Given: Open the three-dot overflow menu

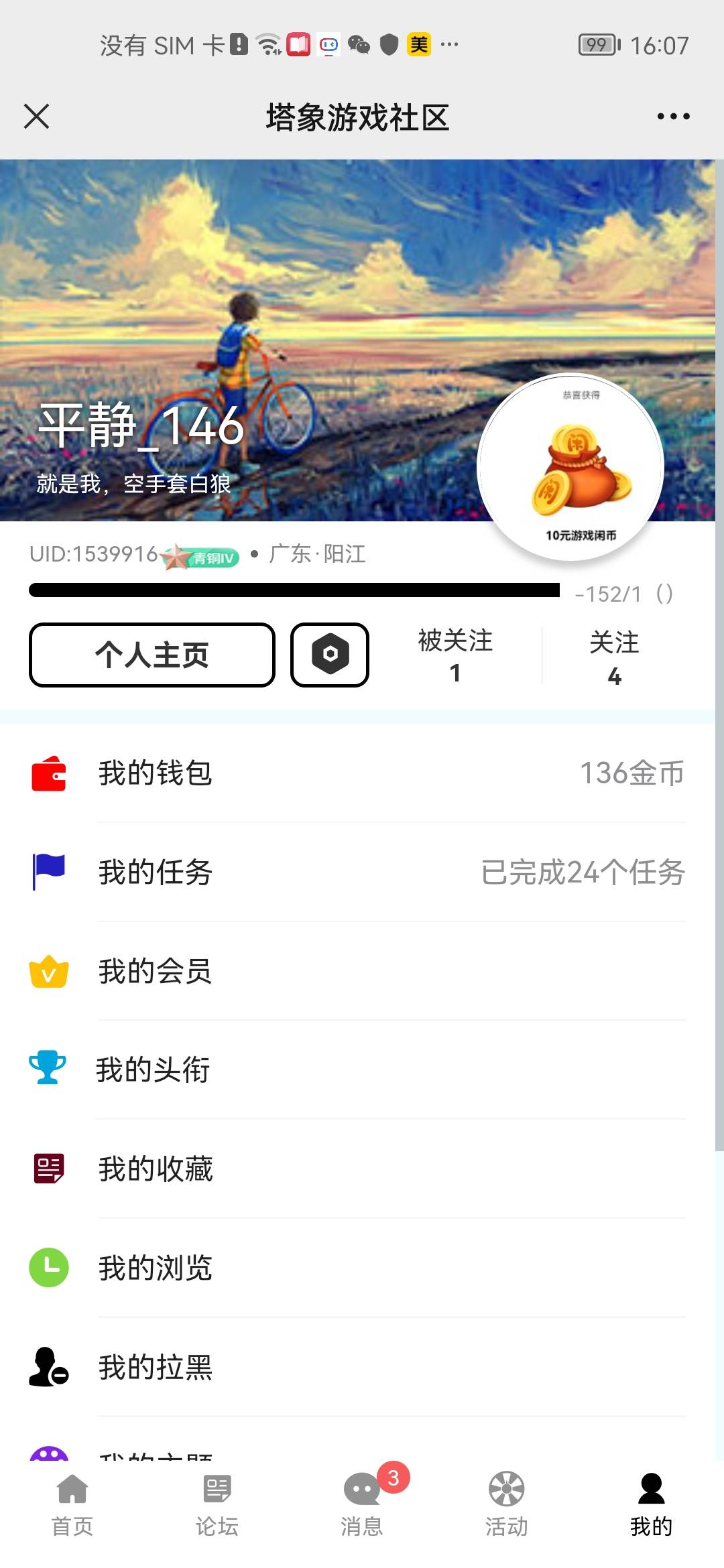Looking at the screenshot, I should click(673, 117).
